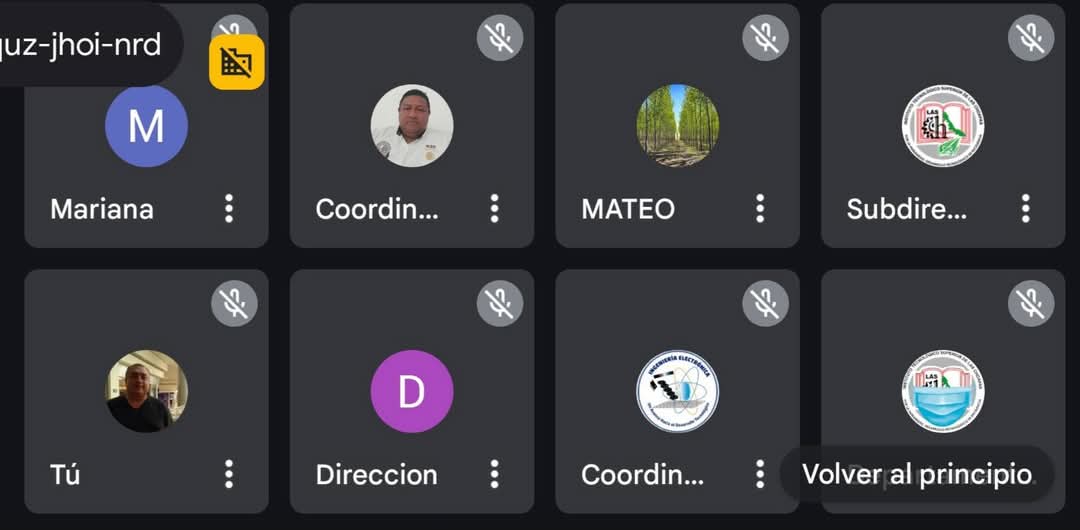
Task: Open the Subdire... participant tile
Action: [x=942, y=126]
